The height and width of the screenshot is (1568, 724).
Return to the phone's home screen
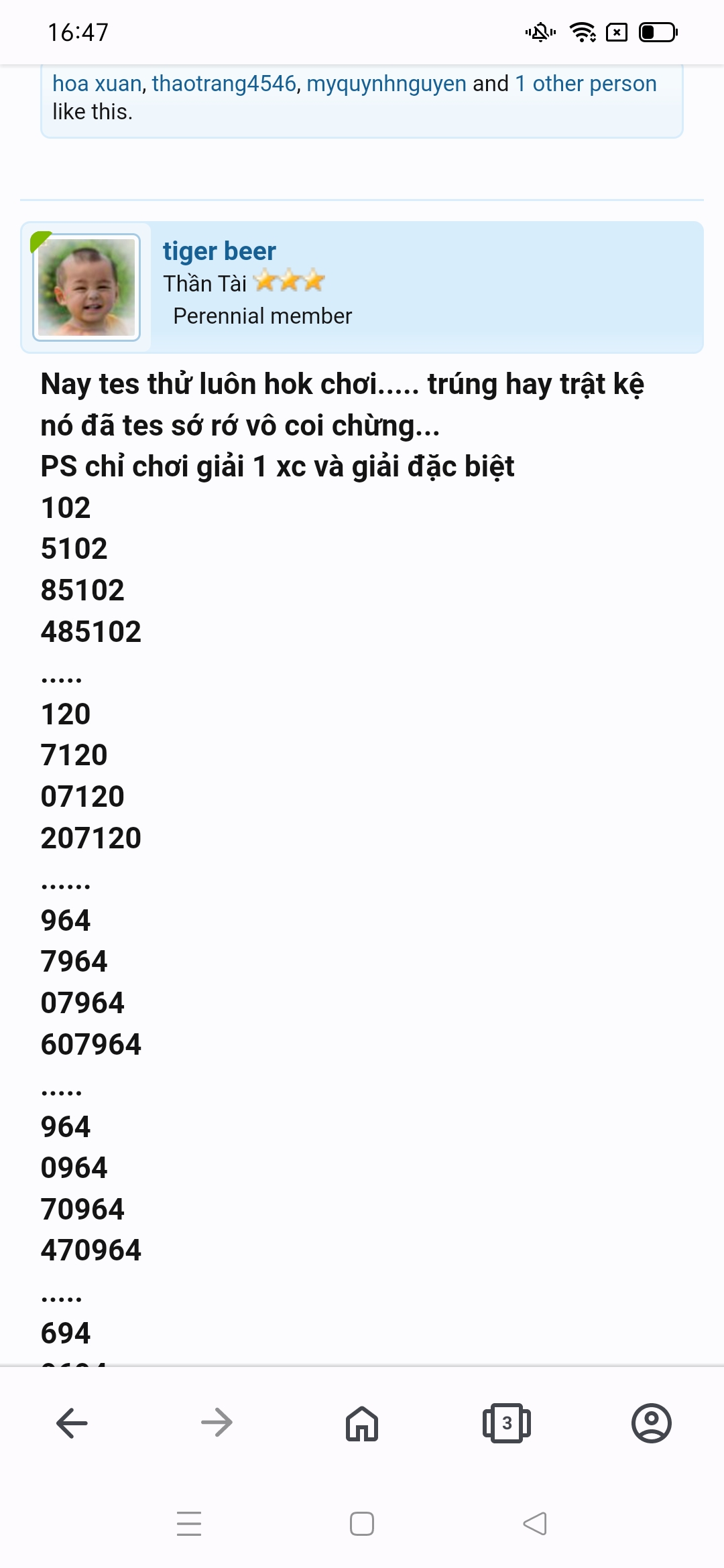362,1524
